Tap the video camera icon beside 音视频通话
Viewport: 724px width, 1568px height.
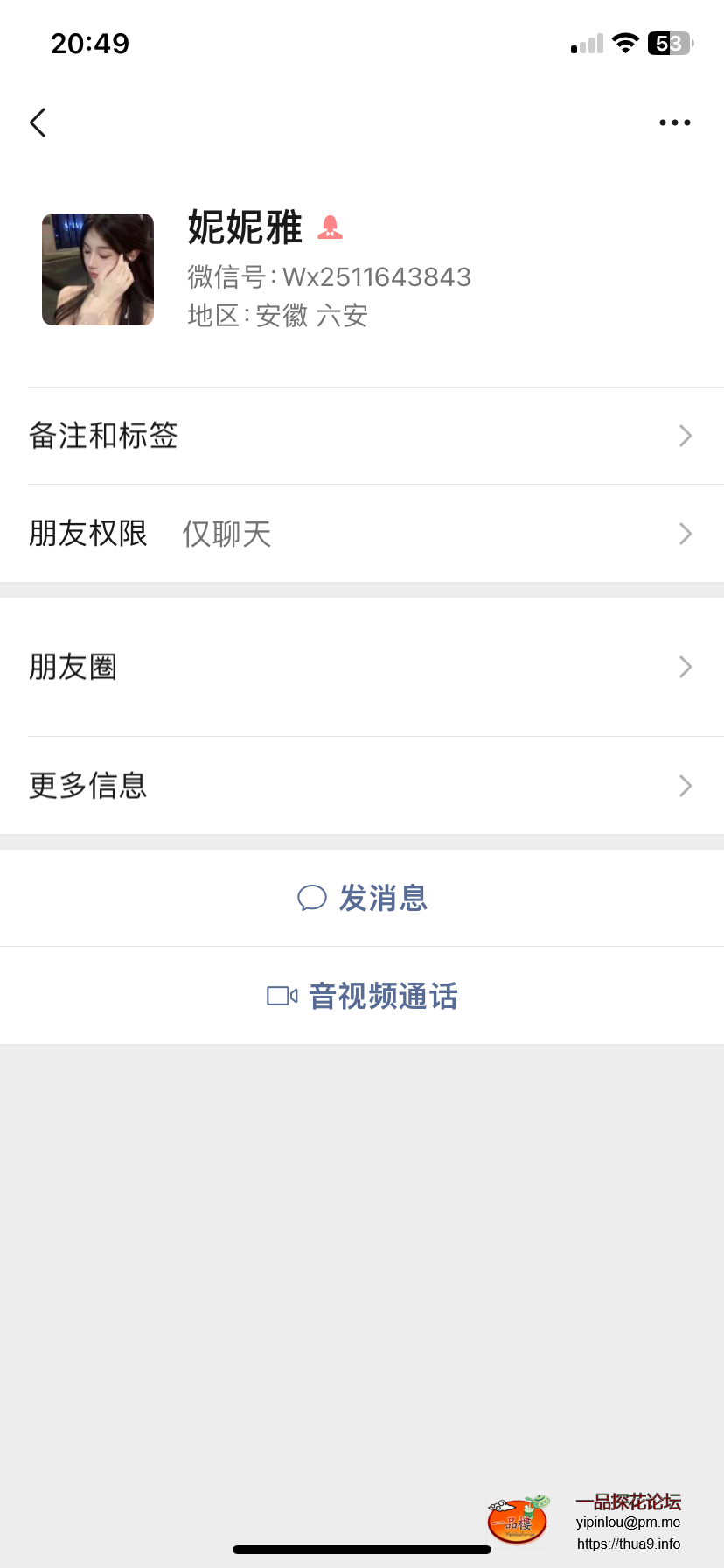280,996
